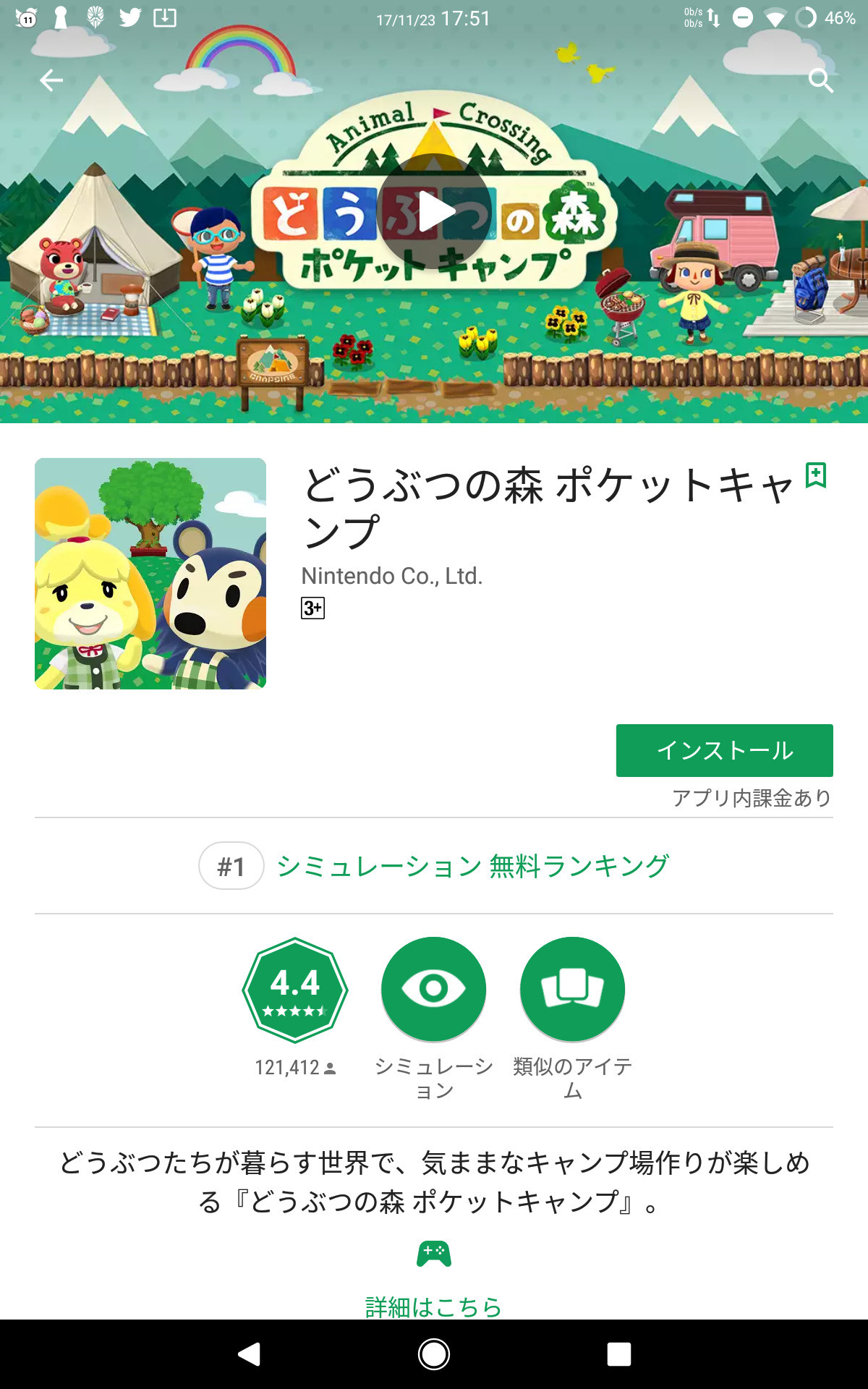Open the シミュレーション category eye button
Screen dimensions: 868x1389
click(x=433, y=990)
